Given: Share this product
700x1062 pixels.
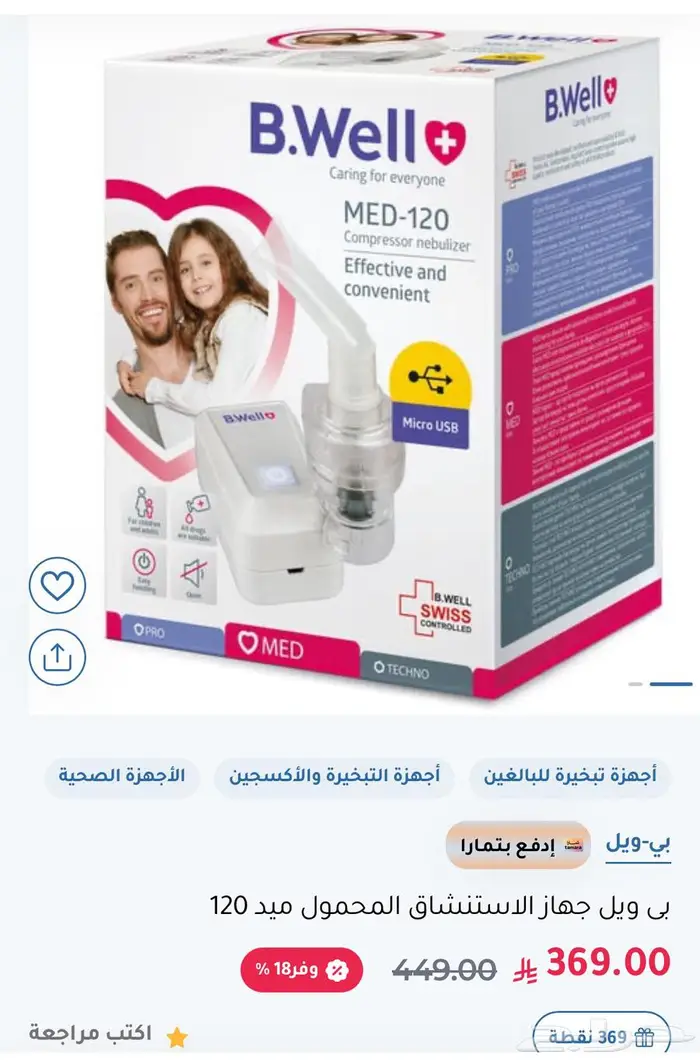Looking at the screenshot, I should 57,656.
